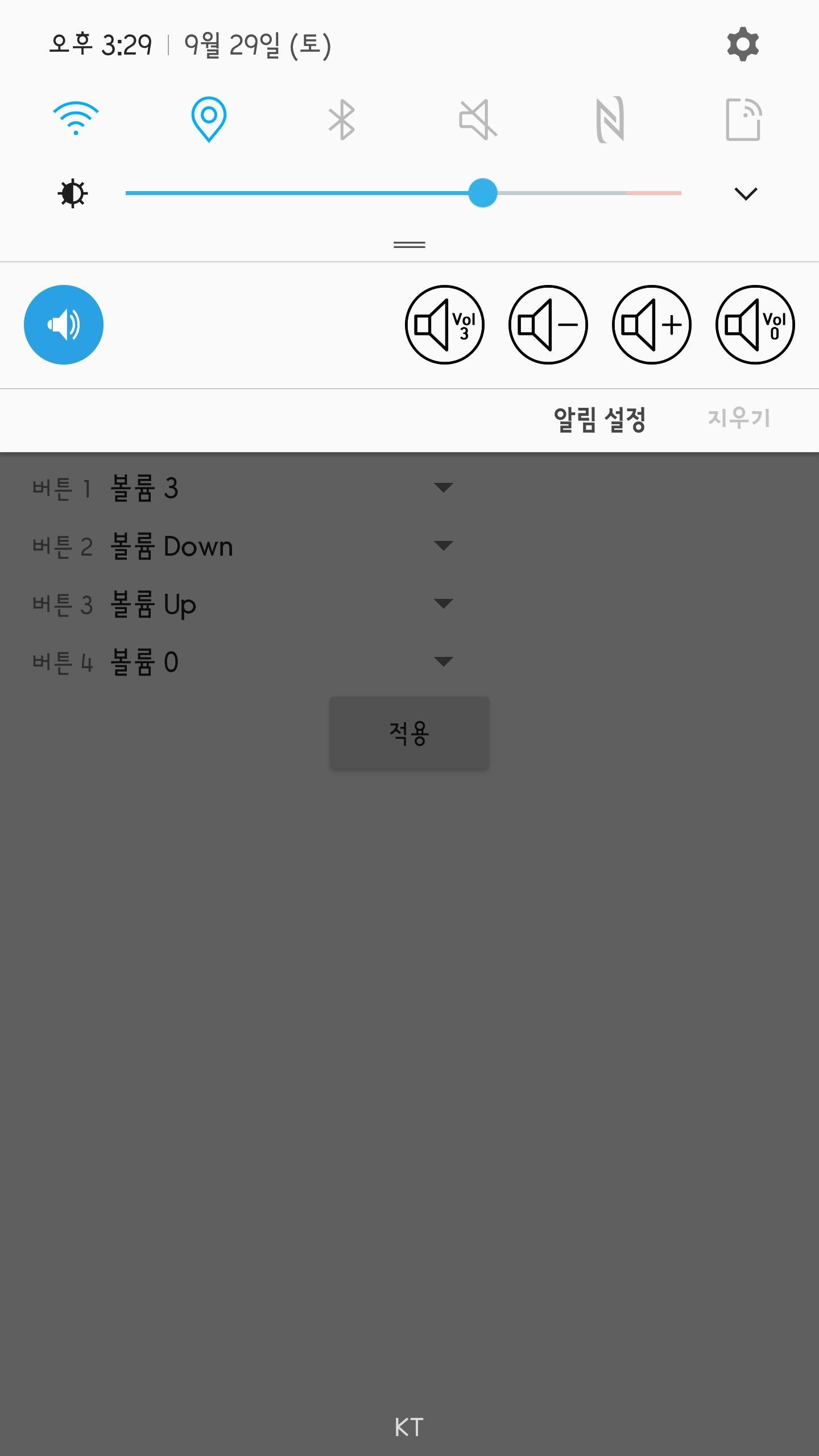Expand the quick settings panel chevron
Screen dimensions: 819x1456
(x=745, y=193)
